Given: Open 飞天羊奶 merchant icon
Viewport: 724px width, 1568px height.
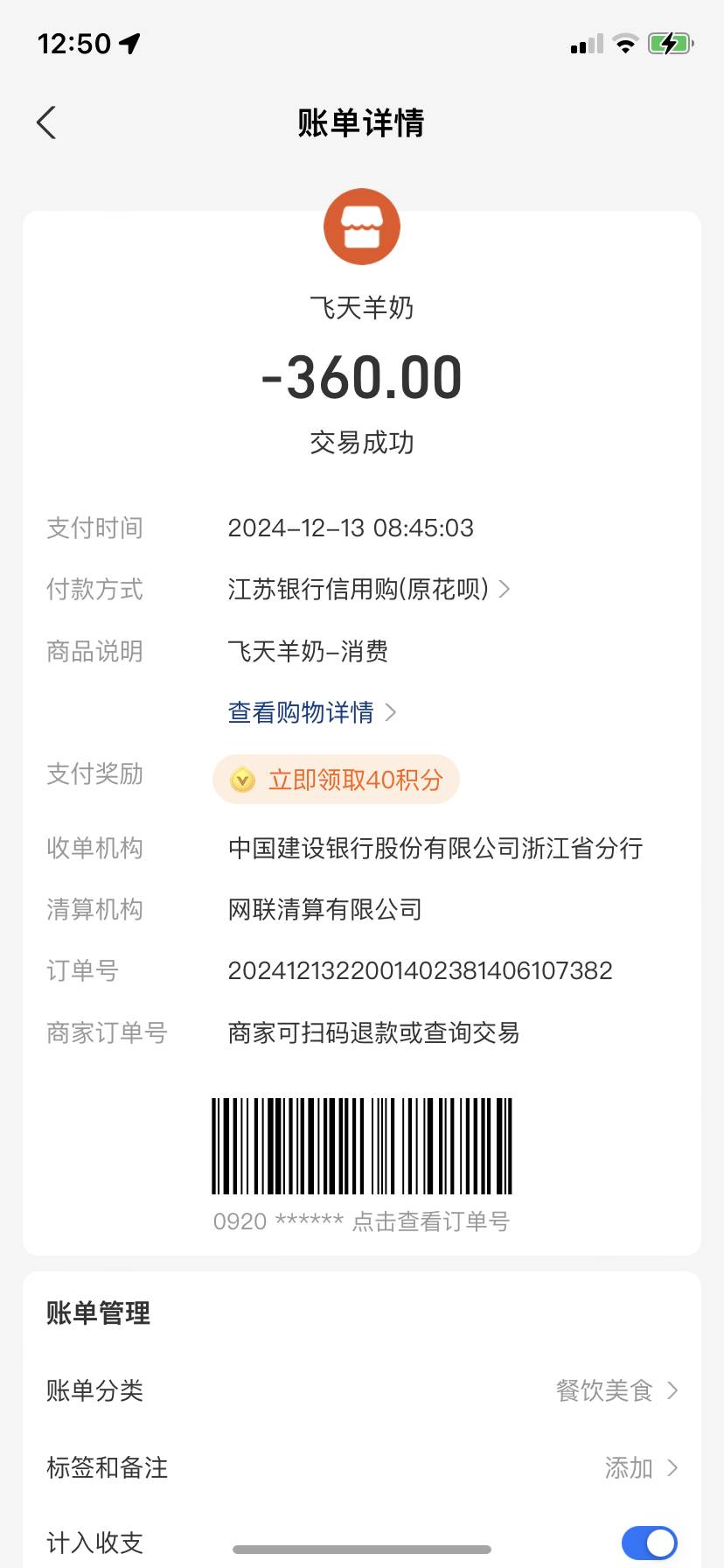Looking at the screenshot, I should [x=361, y=227].
